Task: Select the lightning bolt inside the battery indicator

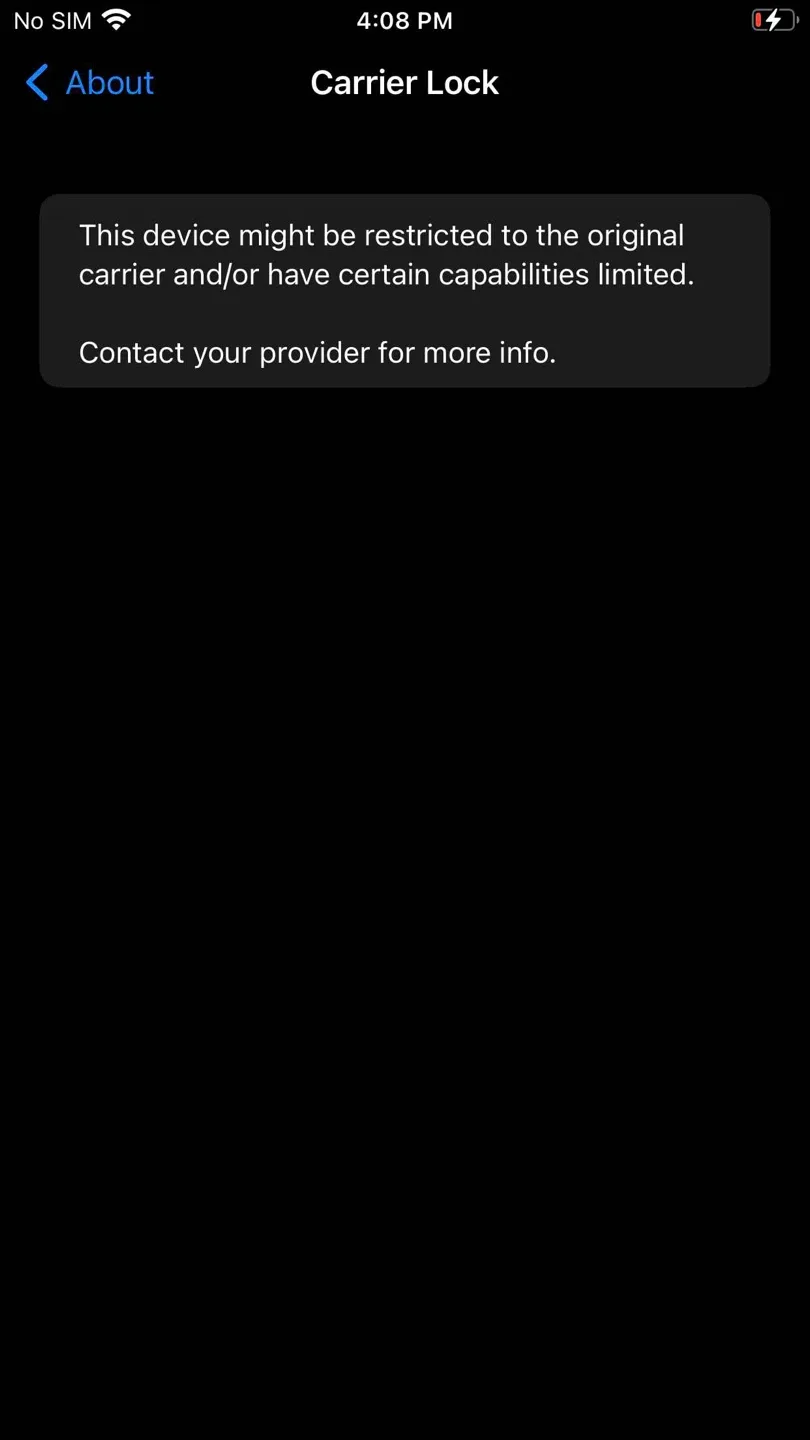Action: pos(773,19)
